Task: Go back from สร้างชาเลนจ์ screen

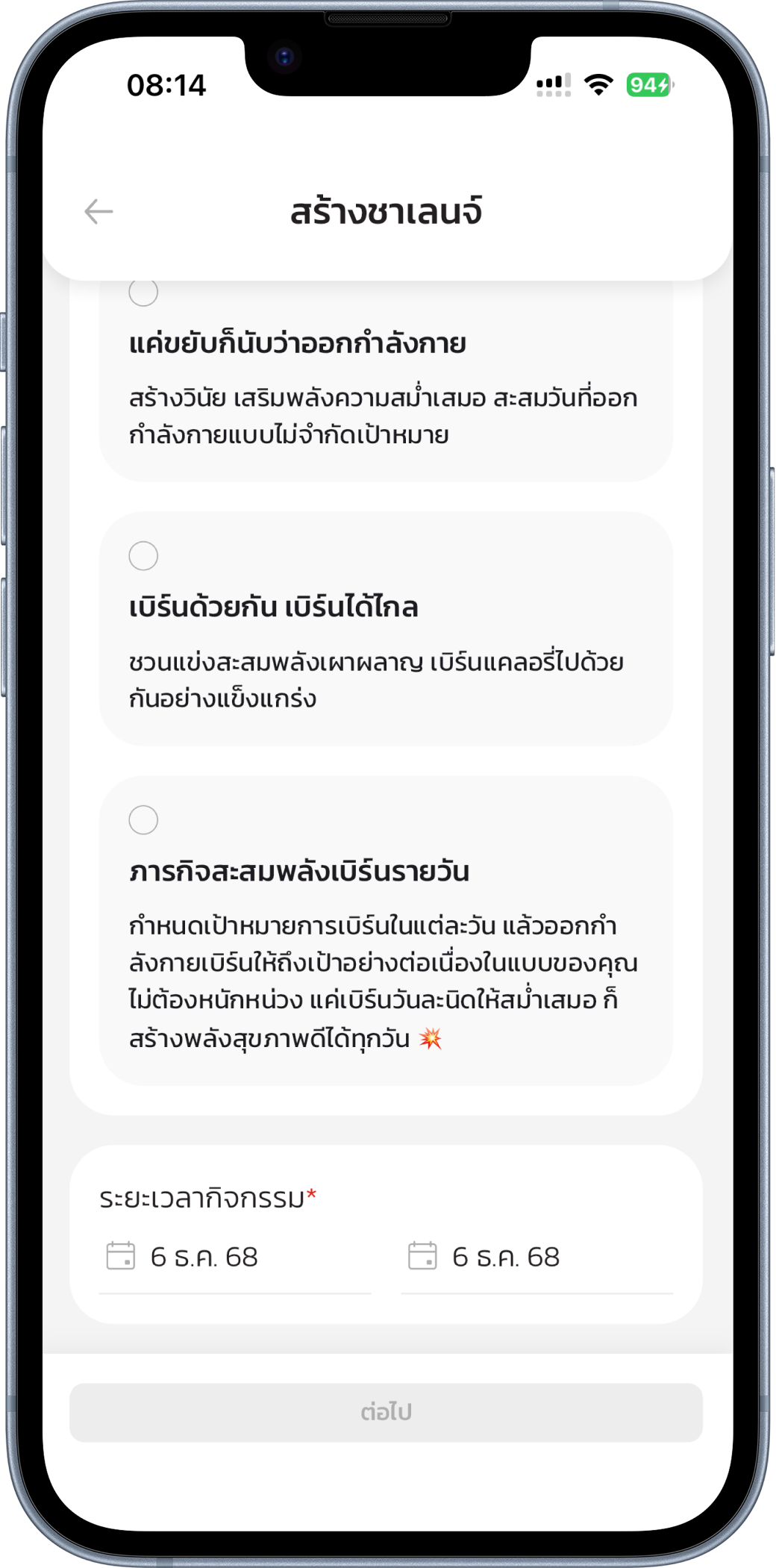Action: [98, 212]
